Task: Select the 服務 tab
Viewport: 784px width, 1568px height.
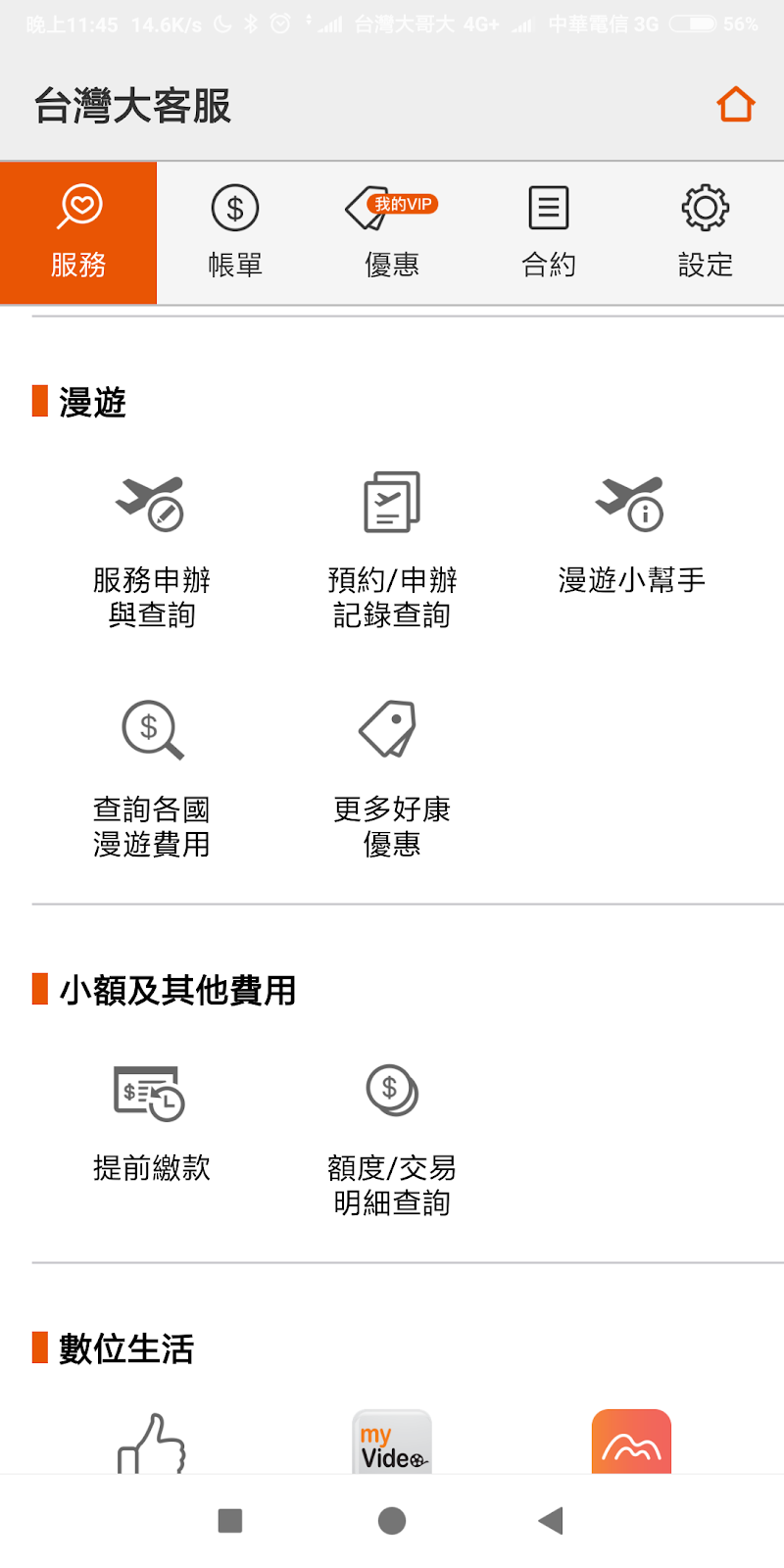Action: (78, 233)
